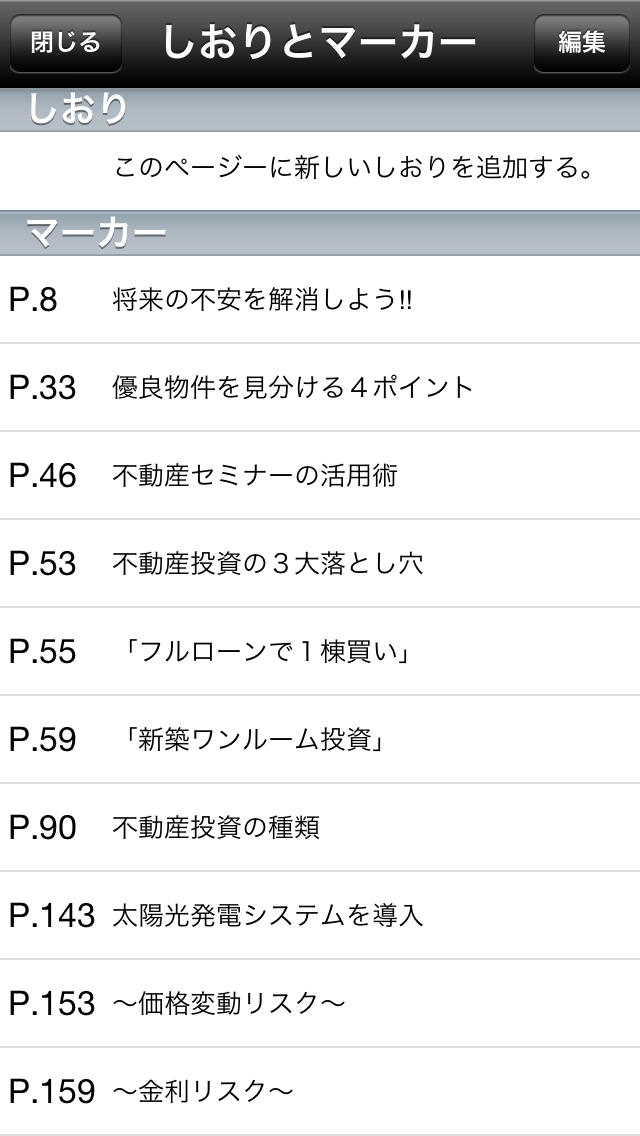Open marker P.8 将来の不安を解消しよう
The image size is (640, 1136).
tap(320, 300)
